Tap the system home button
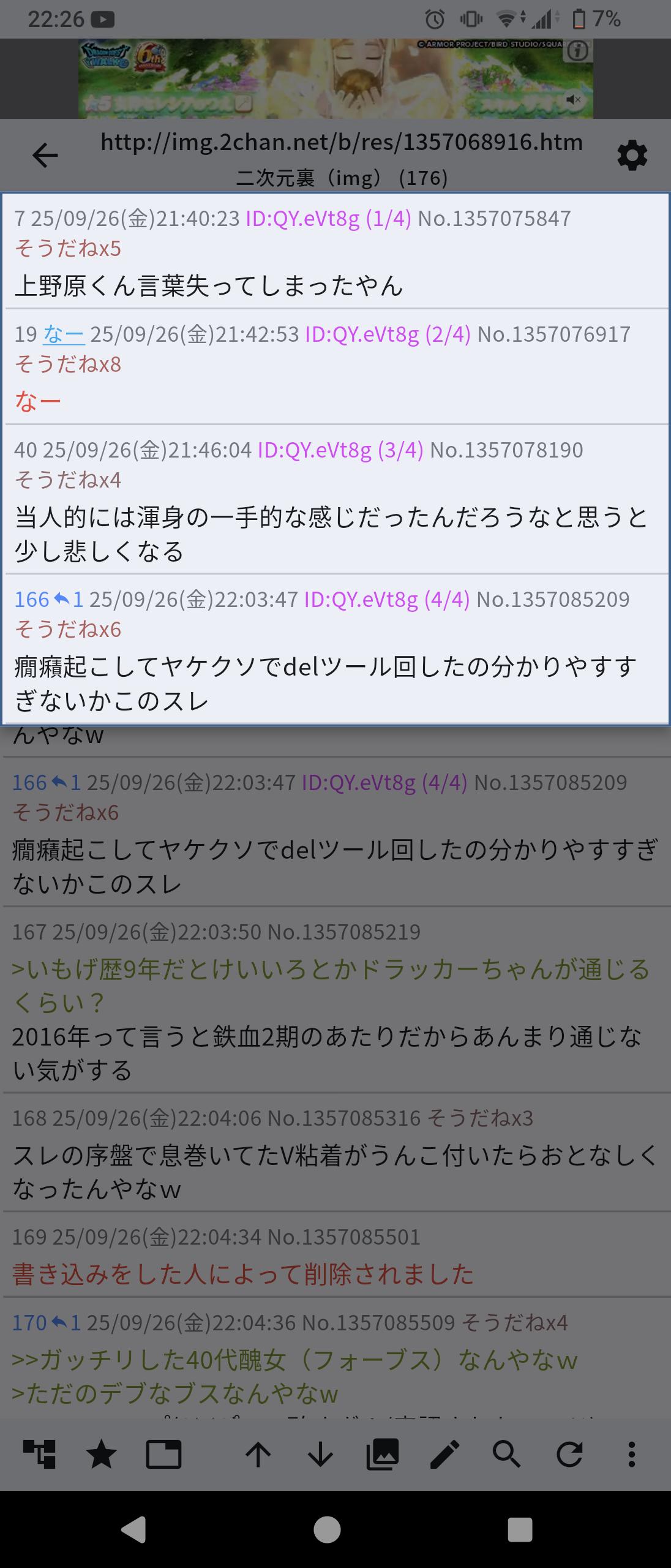671x1568 pixels. click(327, 1529)
